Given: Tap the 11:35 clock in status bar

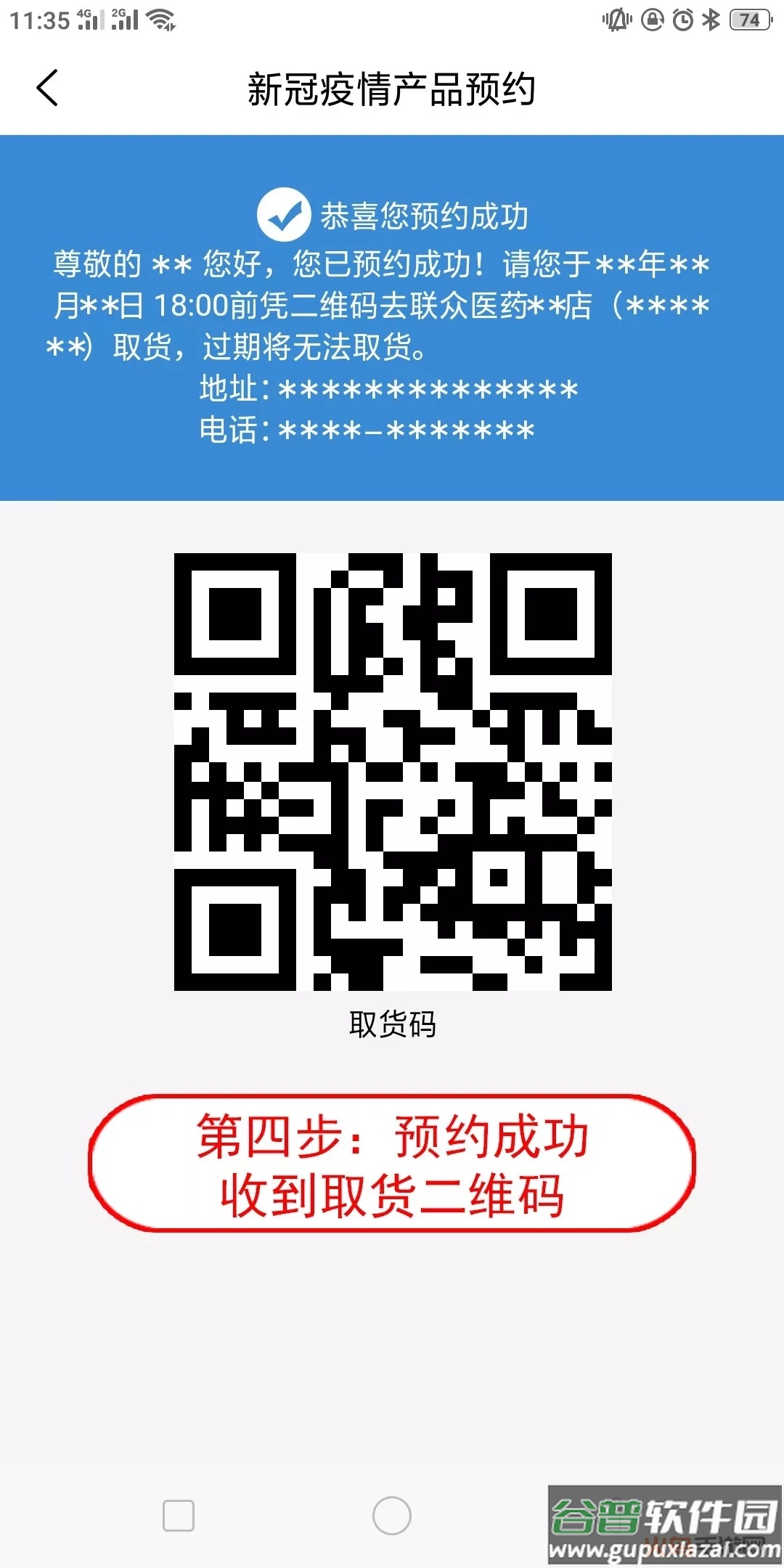Looking at the screenshot, I should pos(41,20).
